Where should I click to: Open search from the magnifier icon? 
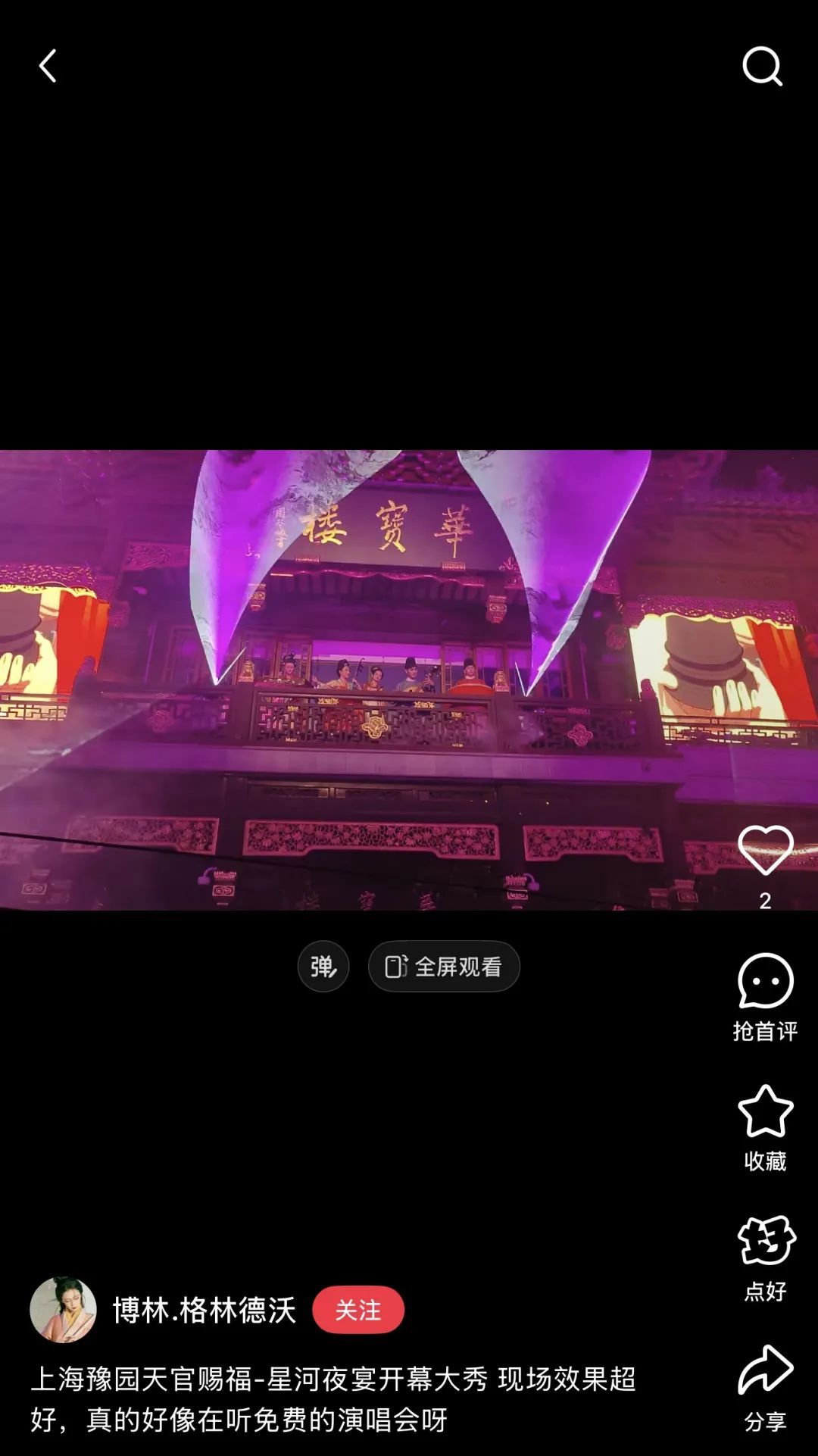click(x=761, y=67)
